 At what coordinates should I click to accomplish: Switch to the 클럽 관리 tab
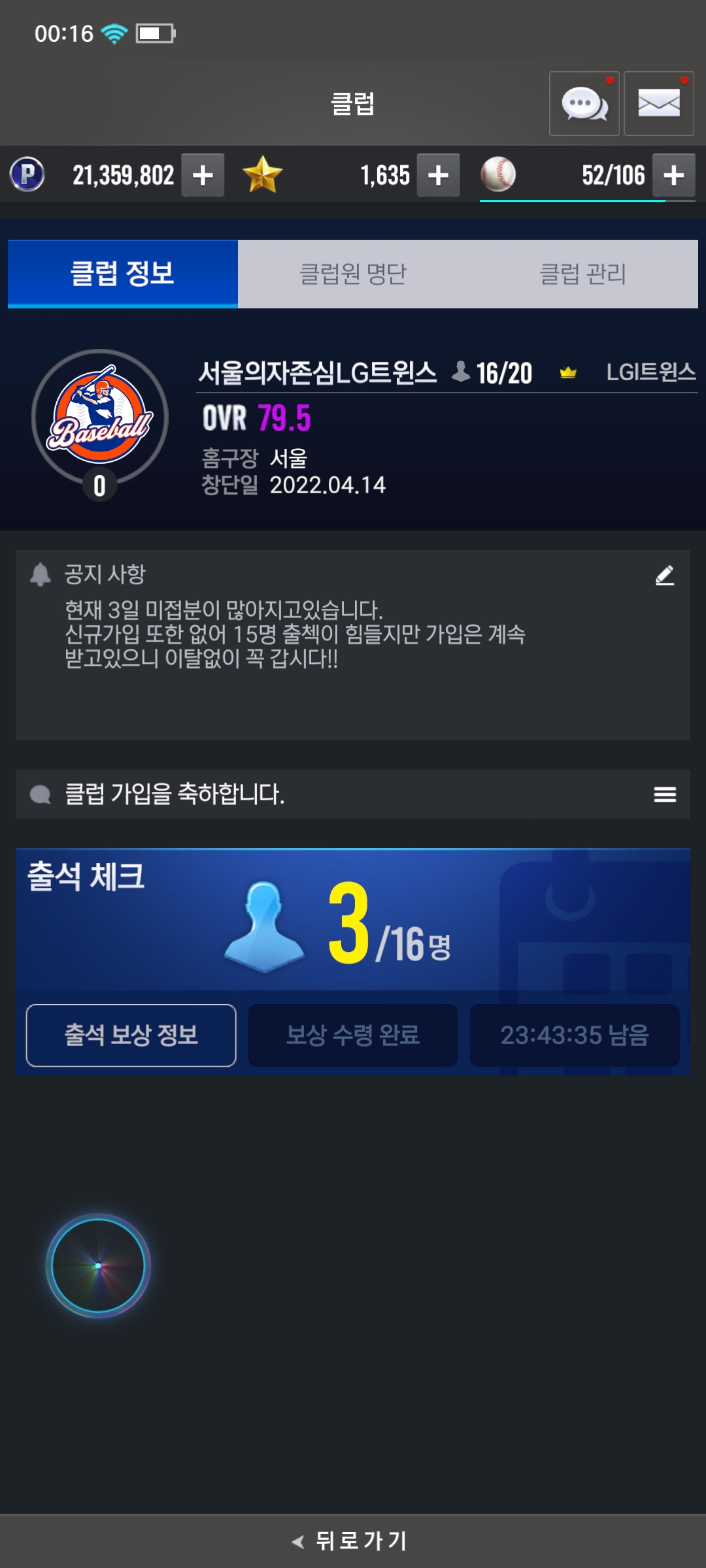point(582,274)
